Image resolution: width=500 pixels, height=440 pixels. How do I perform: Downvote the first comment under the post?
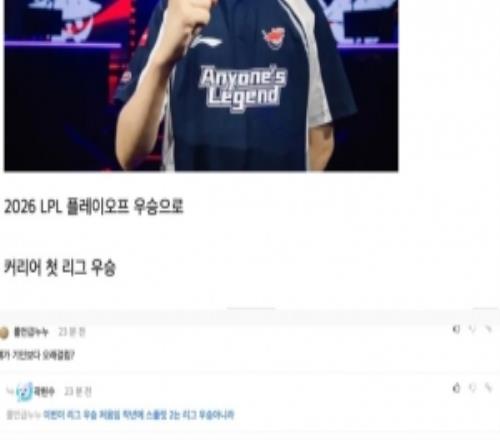coord(472,329)
